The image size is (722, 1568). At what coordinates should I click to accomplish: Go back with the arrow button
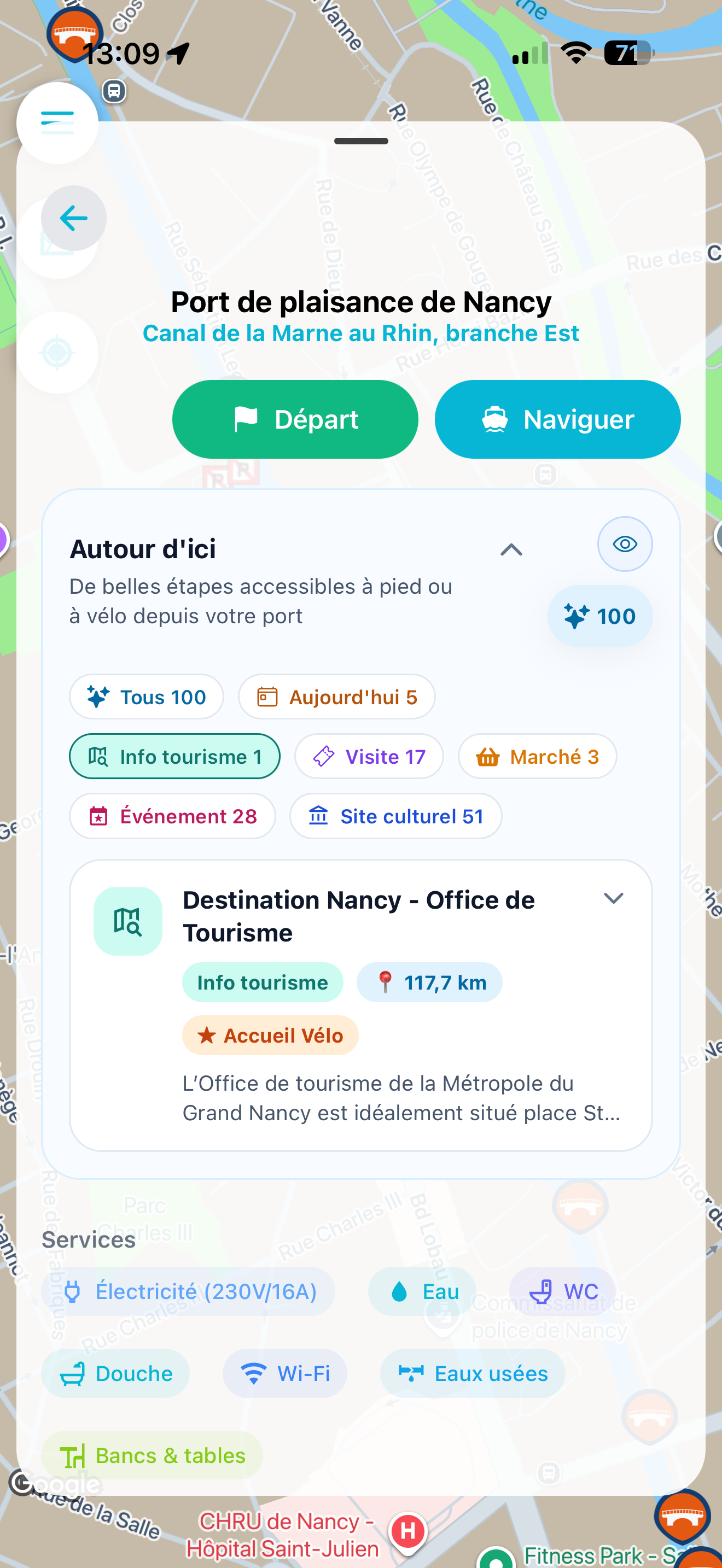pyautogui.click(x=74, y=218)
